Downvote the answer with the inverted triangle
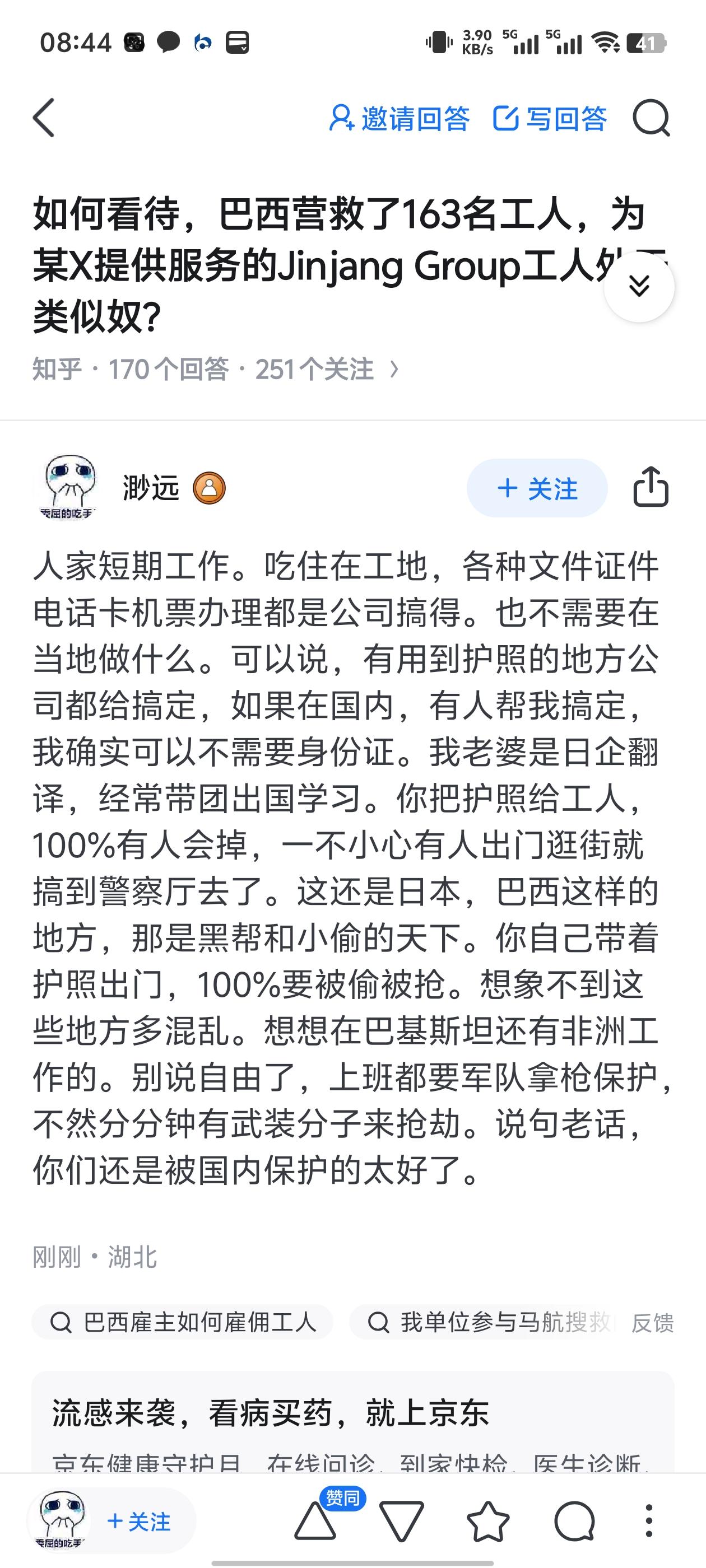The height and width of the screenshot is (1568, 706). point(401,1521)
